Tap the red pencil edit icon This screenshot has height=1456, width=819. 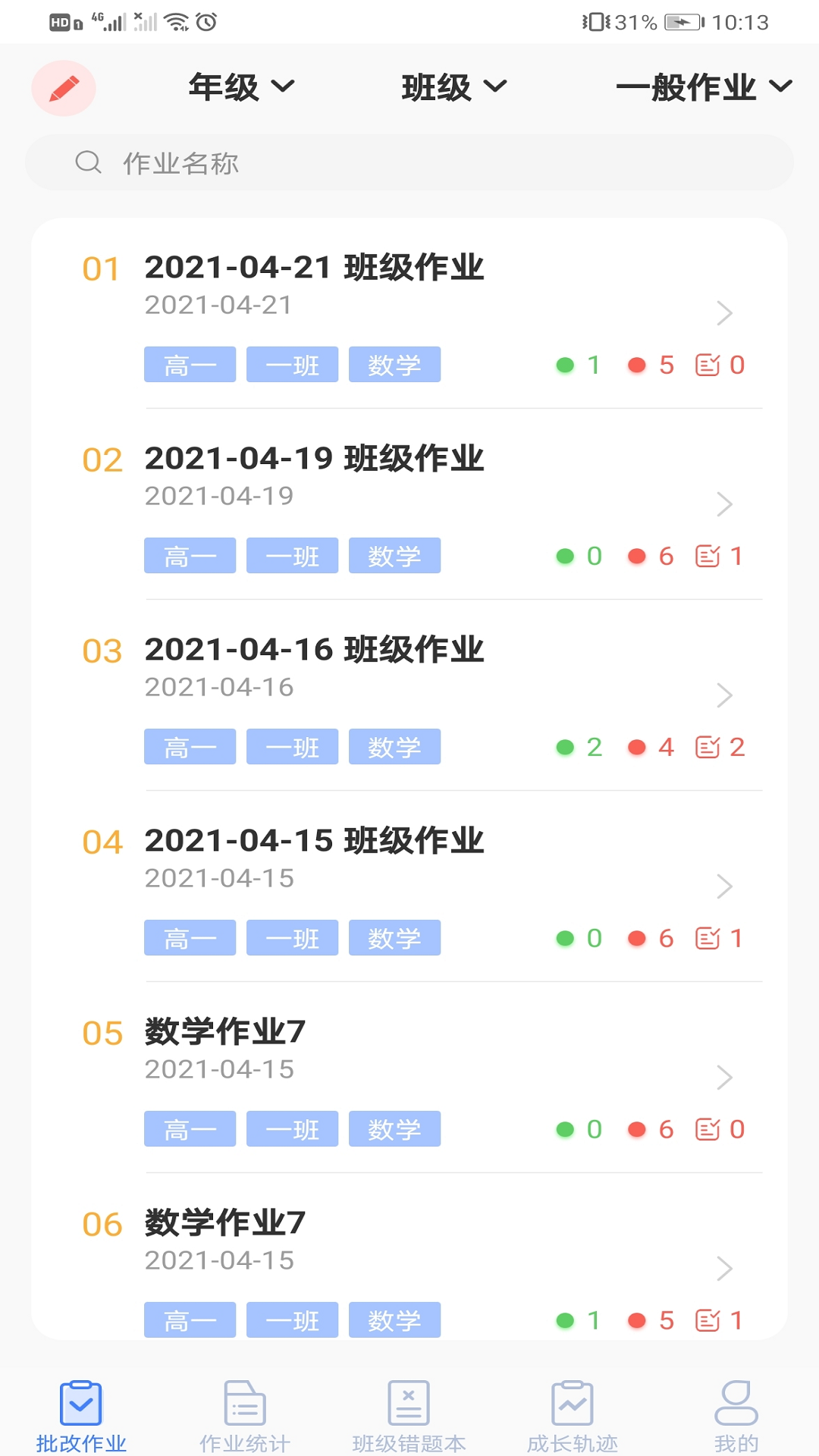coord(64,88)
